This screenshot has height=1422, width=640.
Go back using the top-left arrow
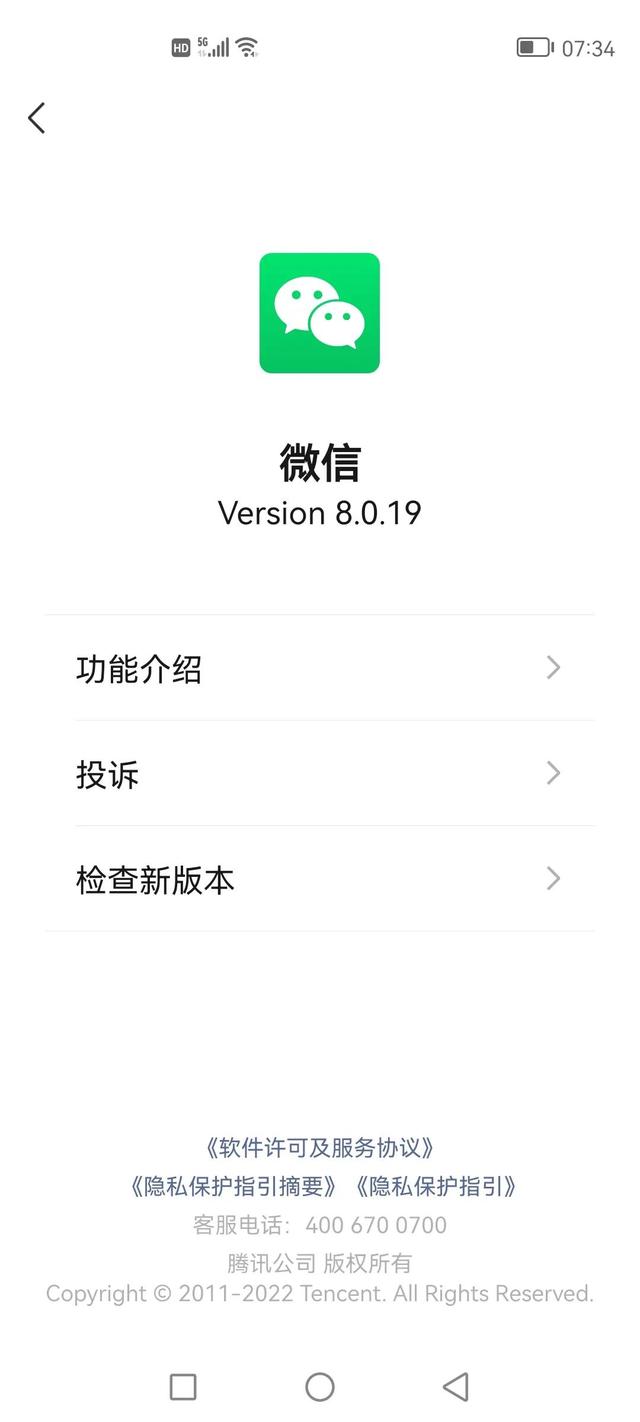click(x=37, y=118)
